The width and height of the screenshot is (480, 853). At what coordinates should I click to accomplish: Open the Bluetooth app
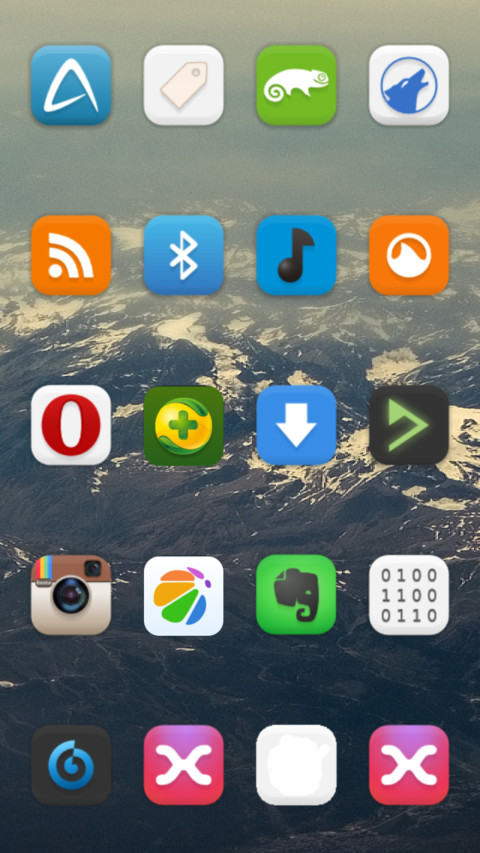click(183, 255)
